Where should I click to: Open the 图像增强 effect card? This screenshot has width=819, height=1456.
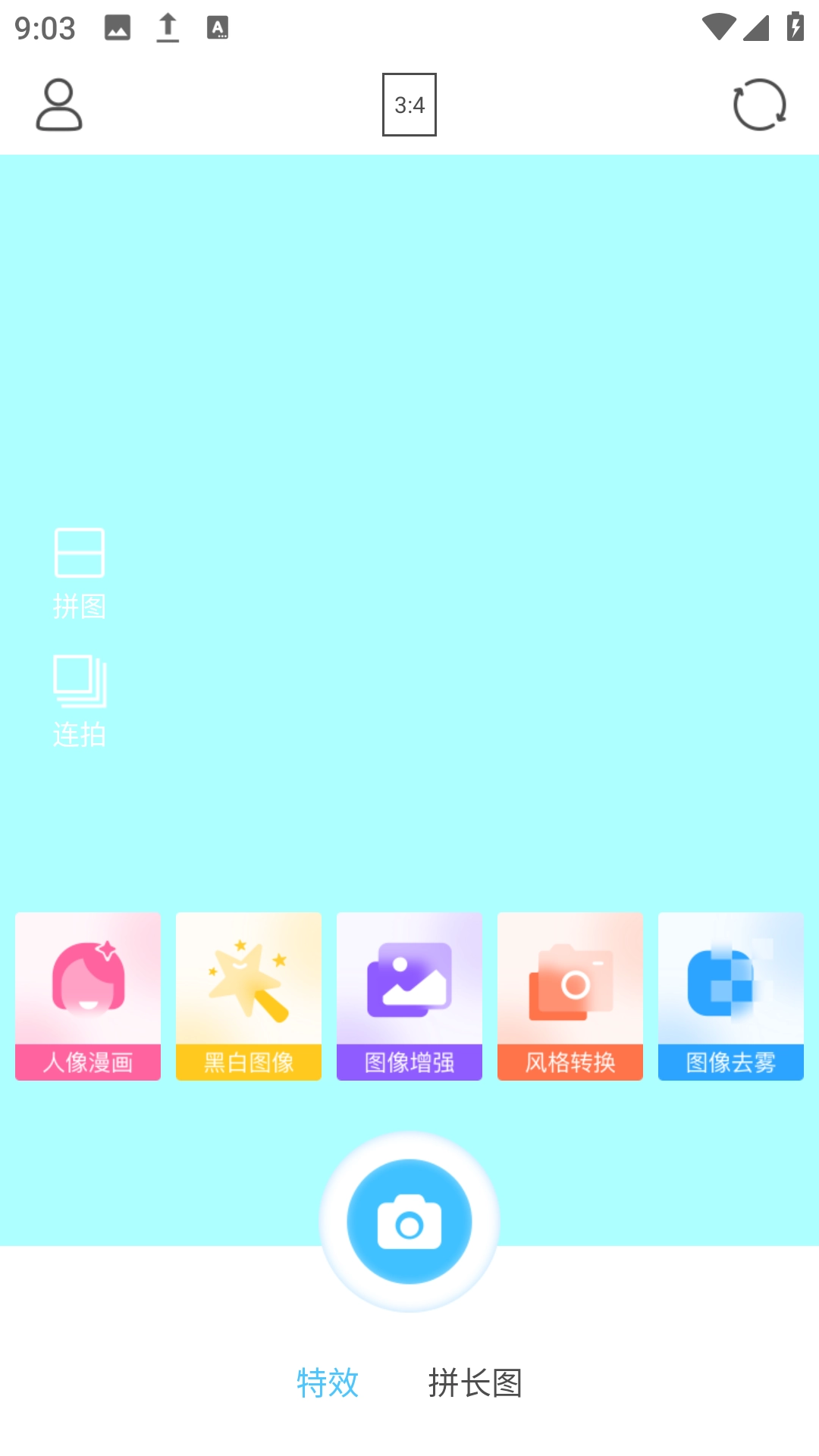409,996
